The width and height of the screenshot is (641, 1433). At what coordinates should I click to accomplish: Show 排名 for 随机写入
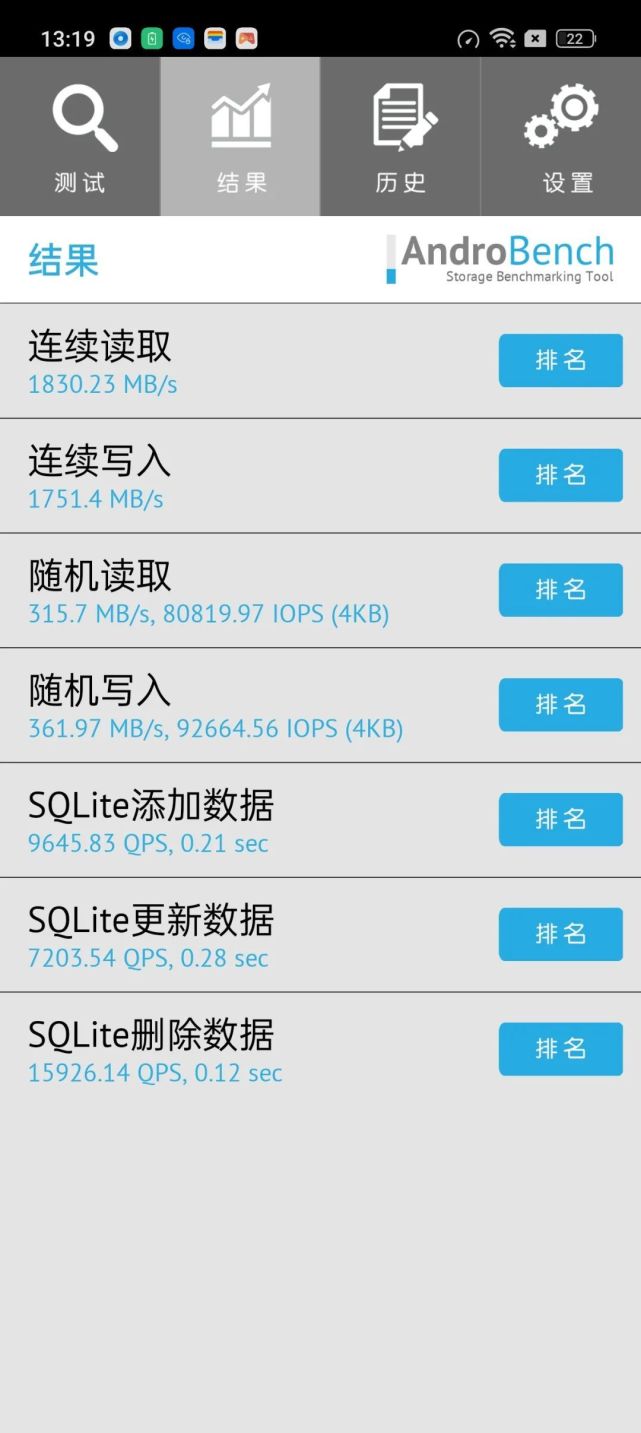(x=561, y=704)
